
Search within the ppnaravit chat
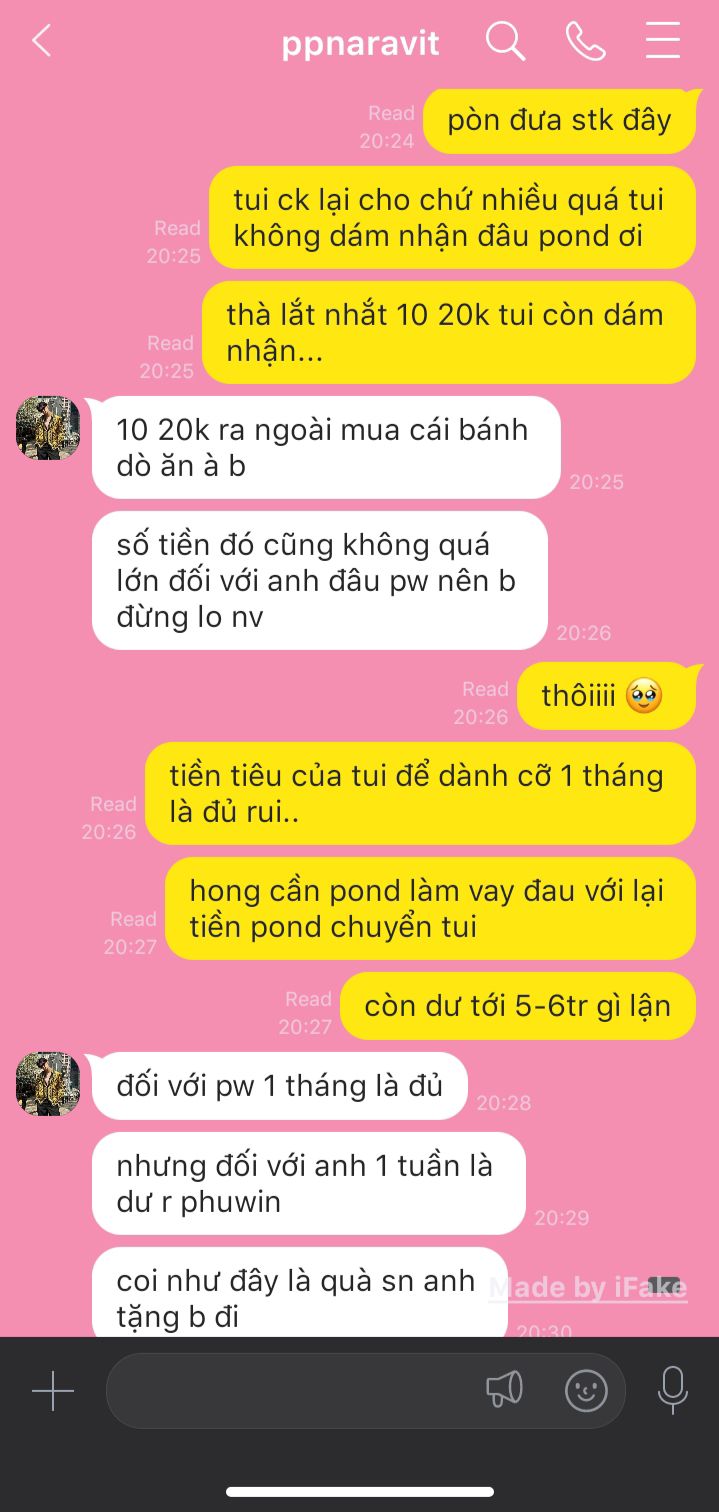click(505, 42)
